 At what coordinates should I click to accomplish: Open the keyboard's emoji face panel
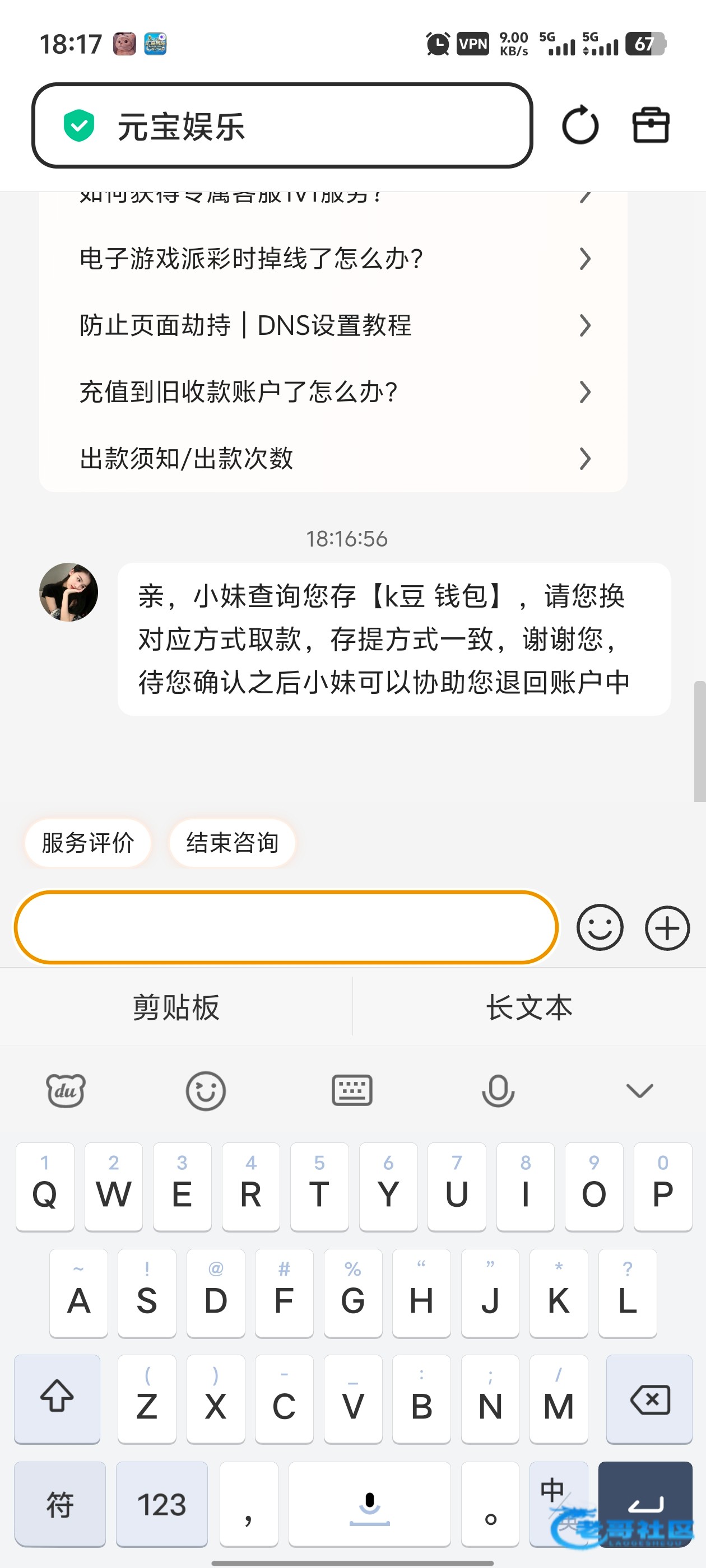(206, 1090)
